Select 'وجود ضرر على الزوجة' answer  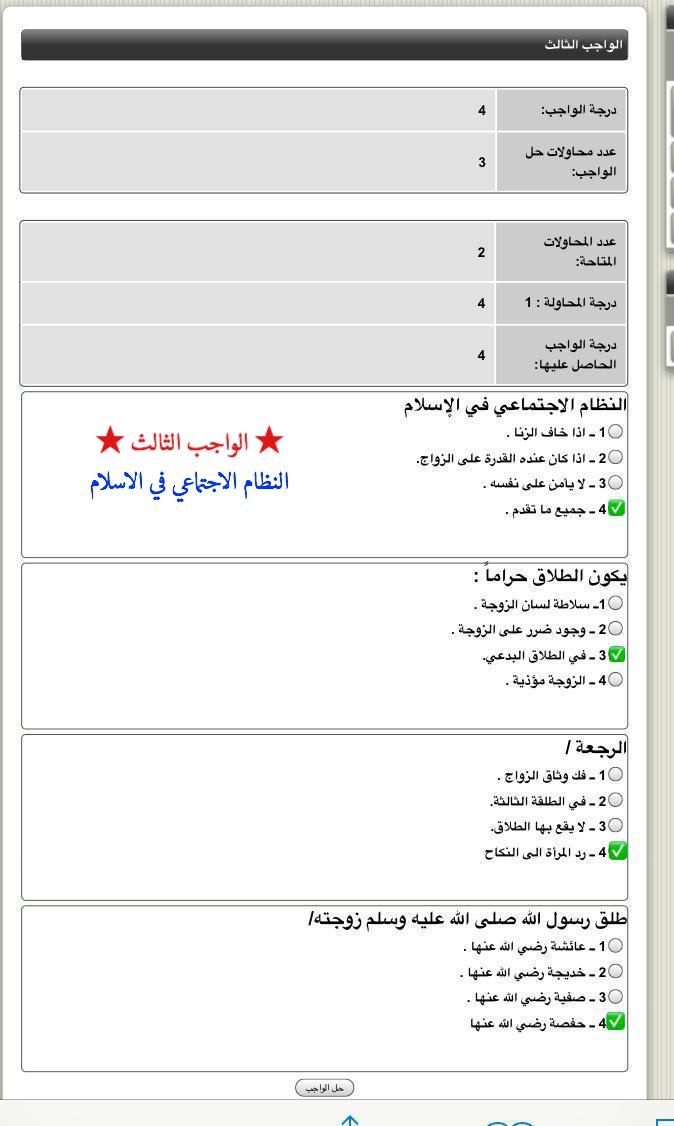coord(615,629)
